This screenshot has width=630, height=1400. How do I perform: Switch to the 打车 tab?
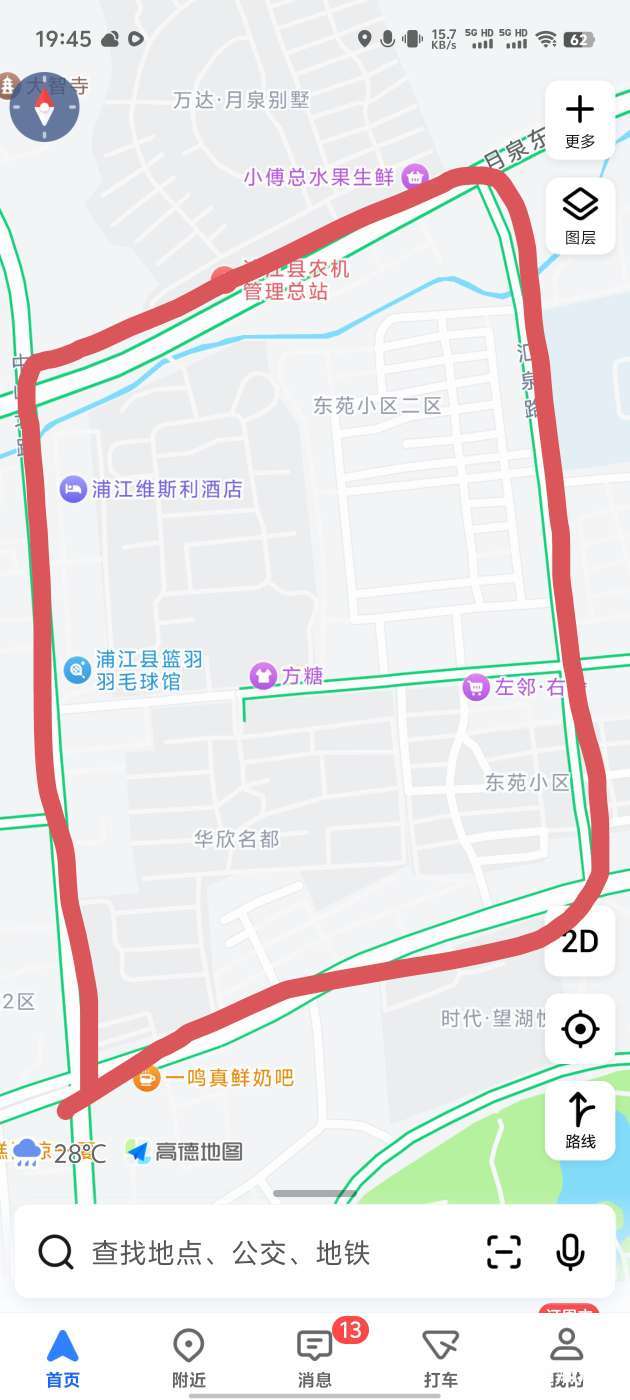[x=441, y=1358]
